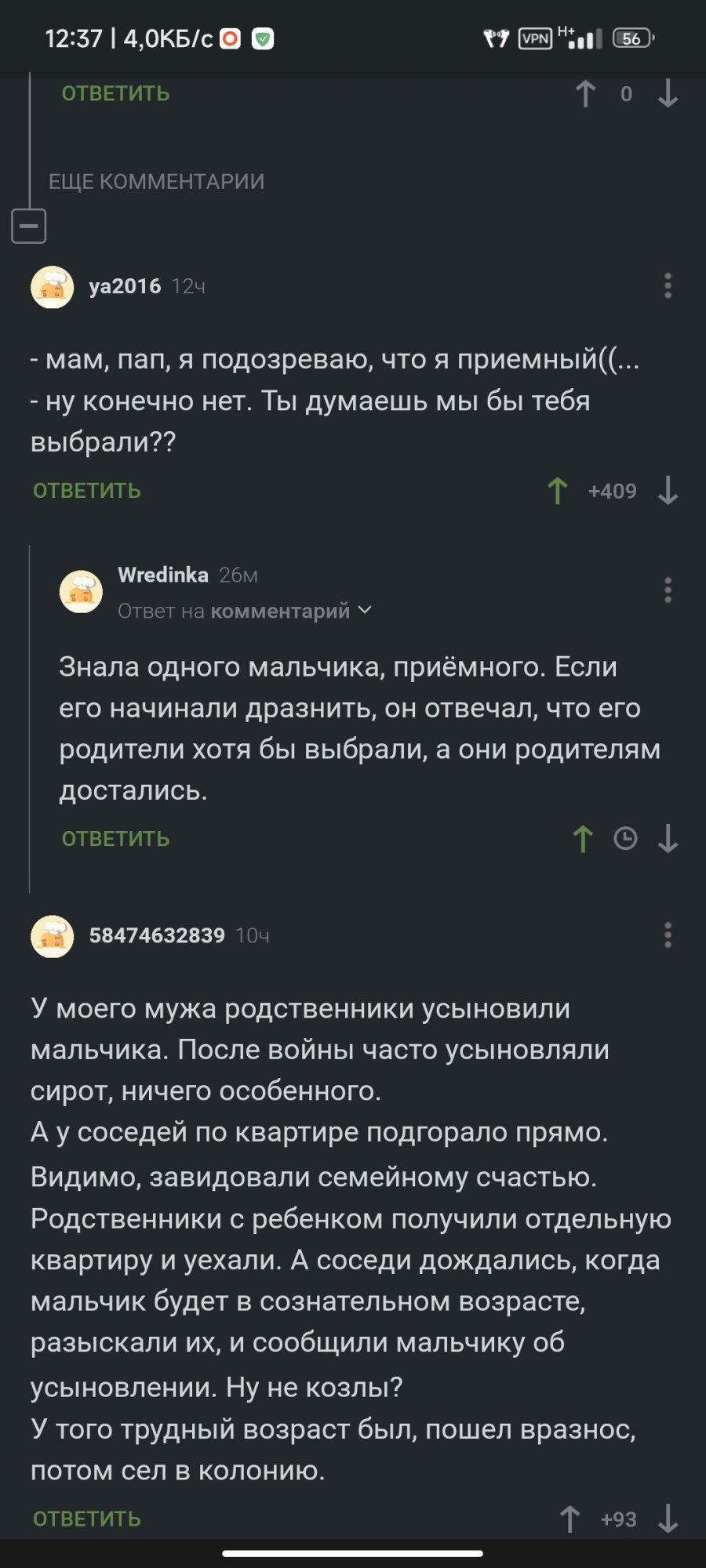Viewport: 706px width, 1568px height.
Task: Reply to Wredinka's comment
Action: coord(115,839)
